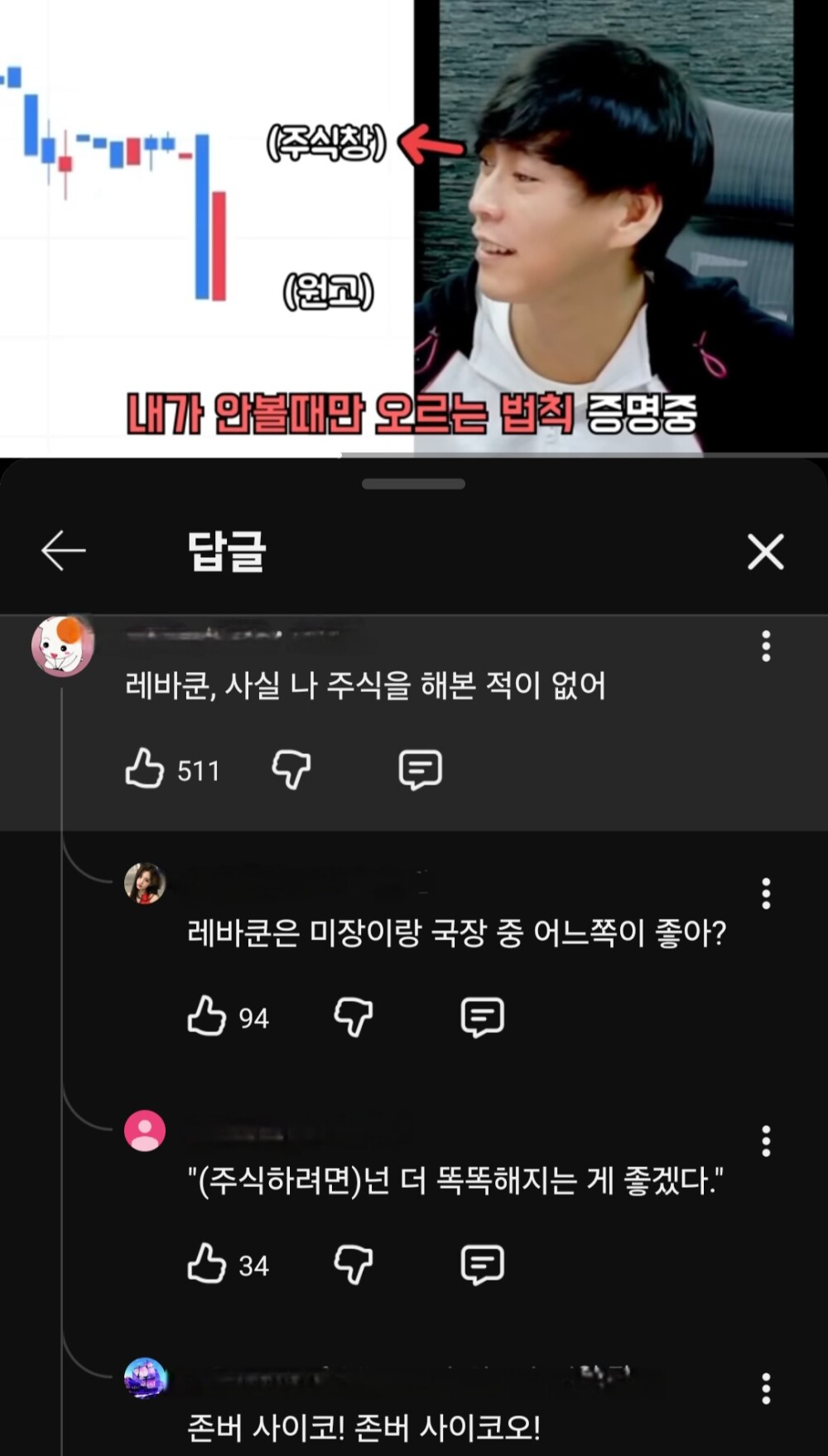Dislike the comment with 511 likes
Image resolution: width=828 pixels, height=1456 pixels.
pyautogui.click(x=291, y=769)
